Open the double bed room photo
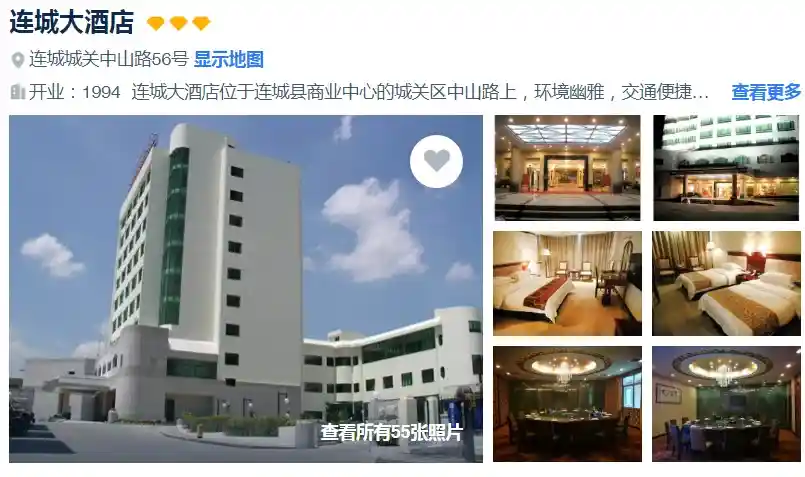Viewport: 805px width, 477px height. (x=567, y=283)
